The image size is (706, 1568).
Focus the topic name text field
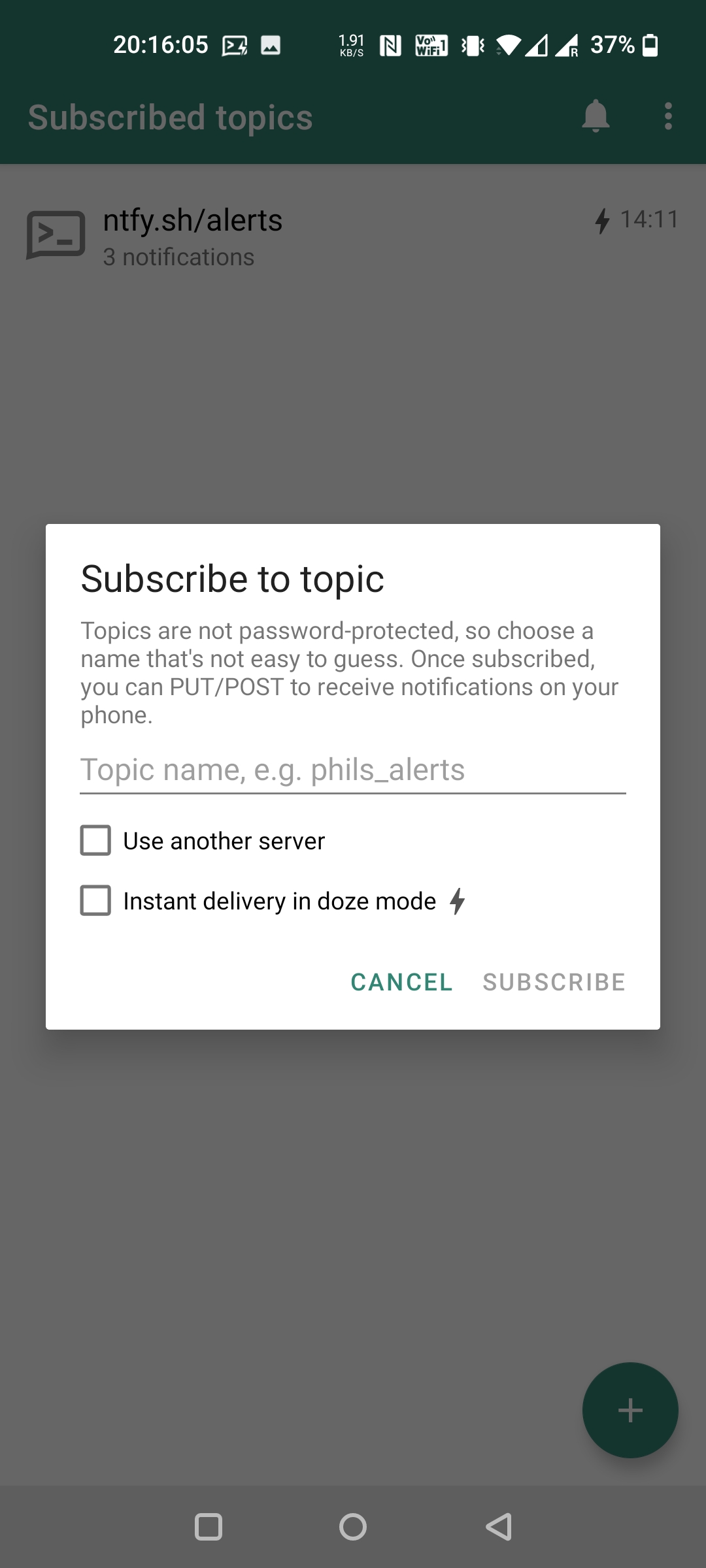352,770
